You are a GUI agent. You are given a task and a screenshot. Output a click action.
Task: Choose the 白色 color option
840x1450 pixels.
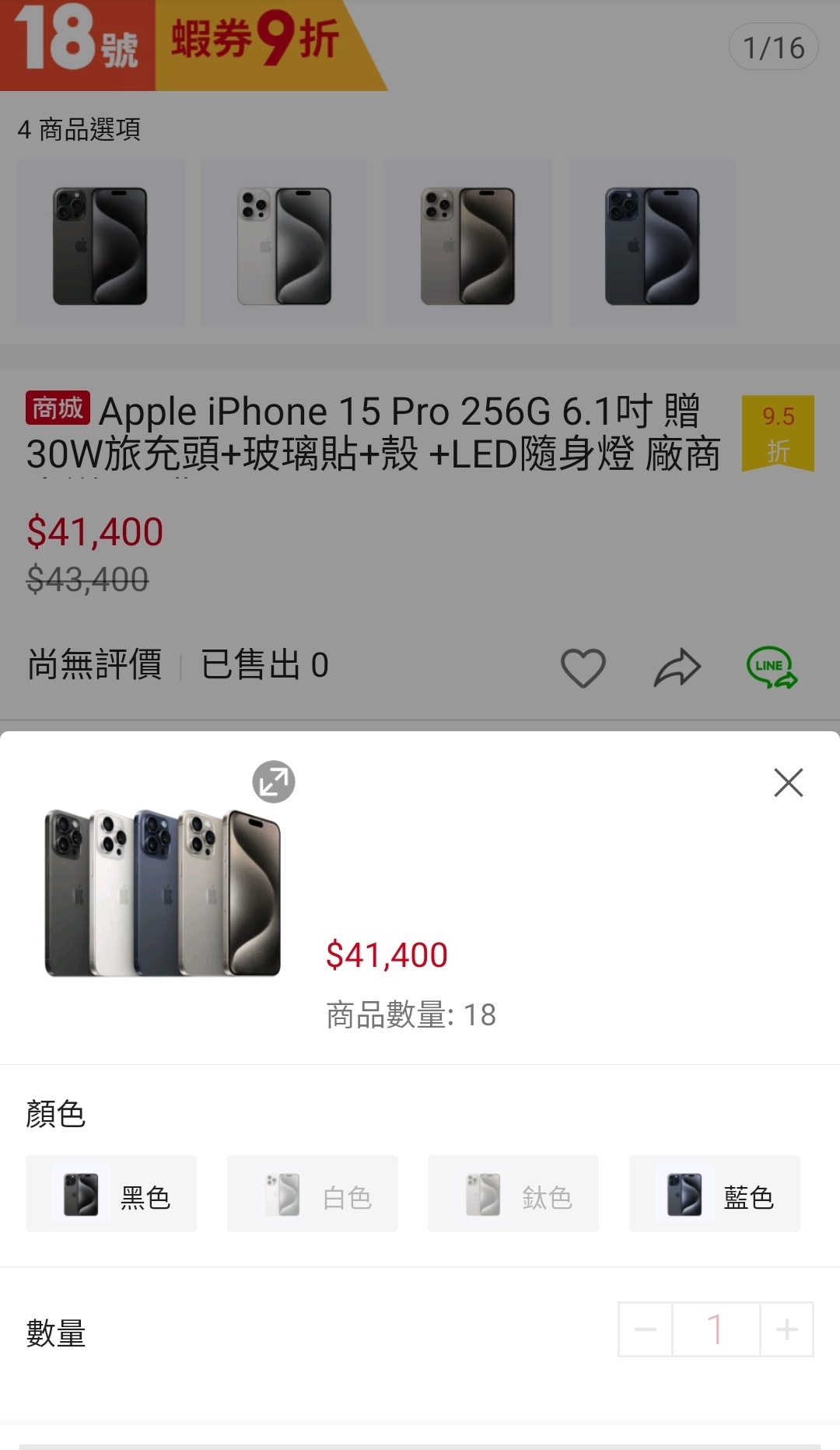[313, 1194]
